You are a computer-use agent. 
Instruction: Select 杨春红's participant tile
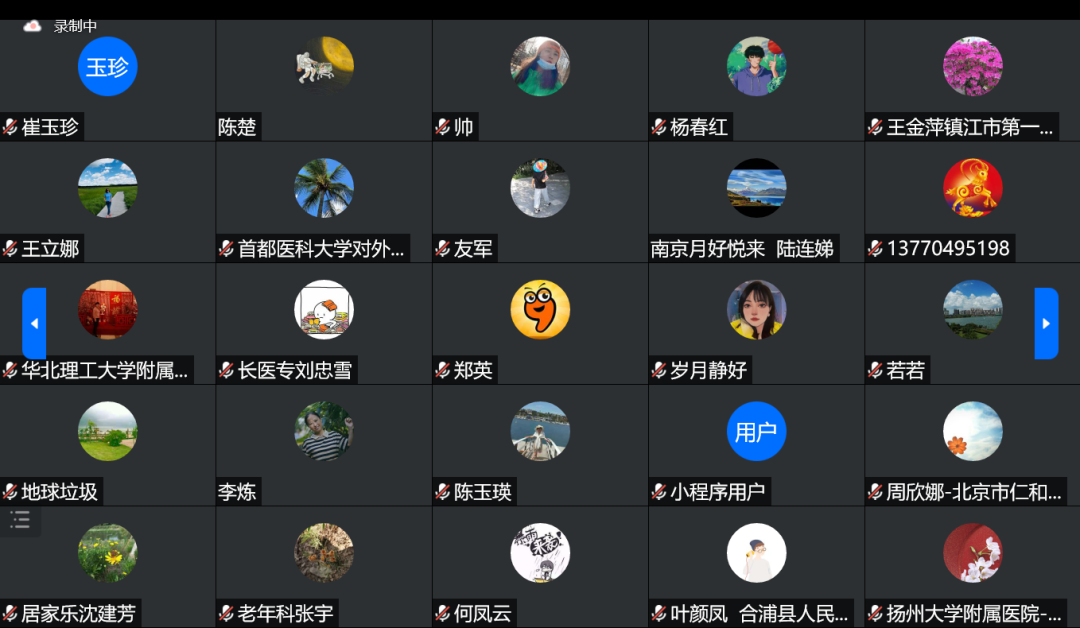(x=756, y=80)
